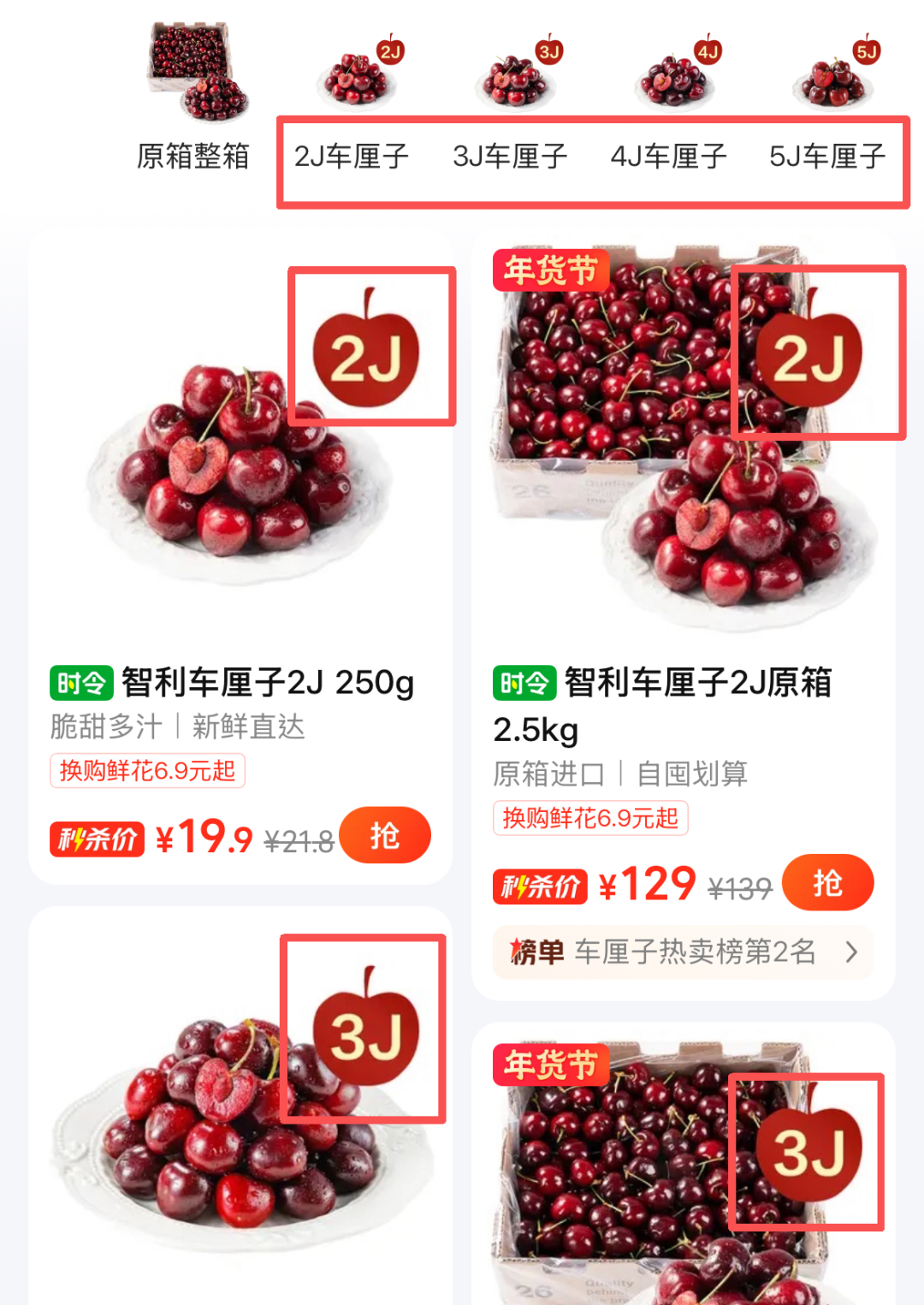The height and width of the screenshot is (1305, 924).
Task: Tap the 年货节 festival badge on the 2.5kg product
Action: (x=551, y=270)
